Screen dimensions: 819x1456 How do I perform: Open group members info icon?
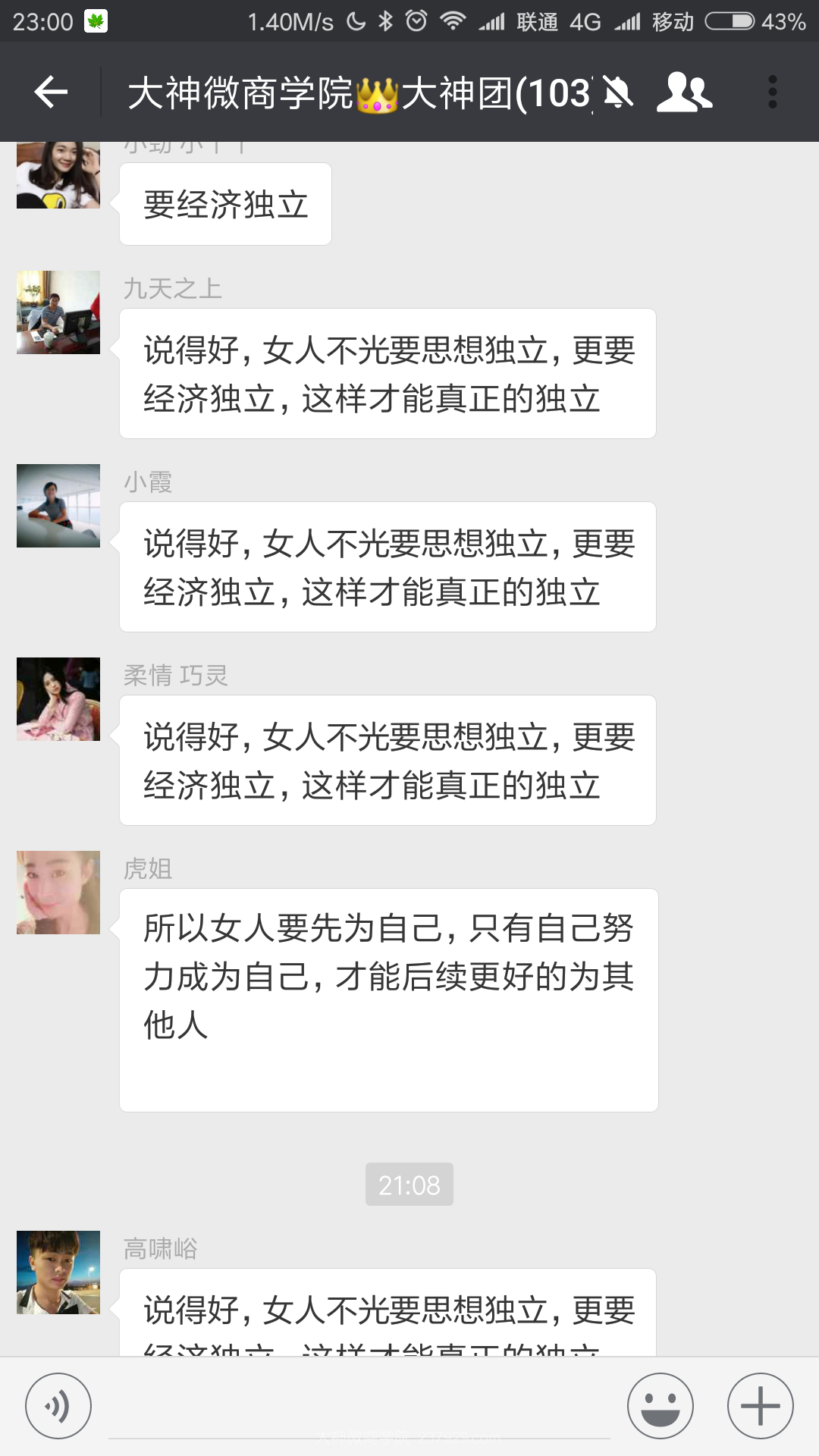684,93
